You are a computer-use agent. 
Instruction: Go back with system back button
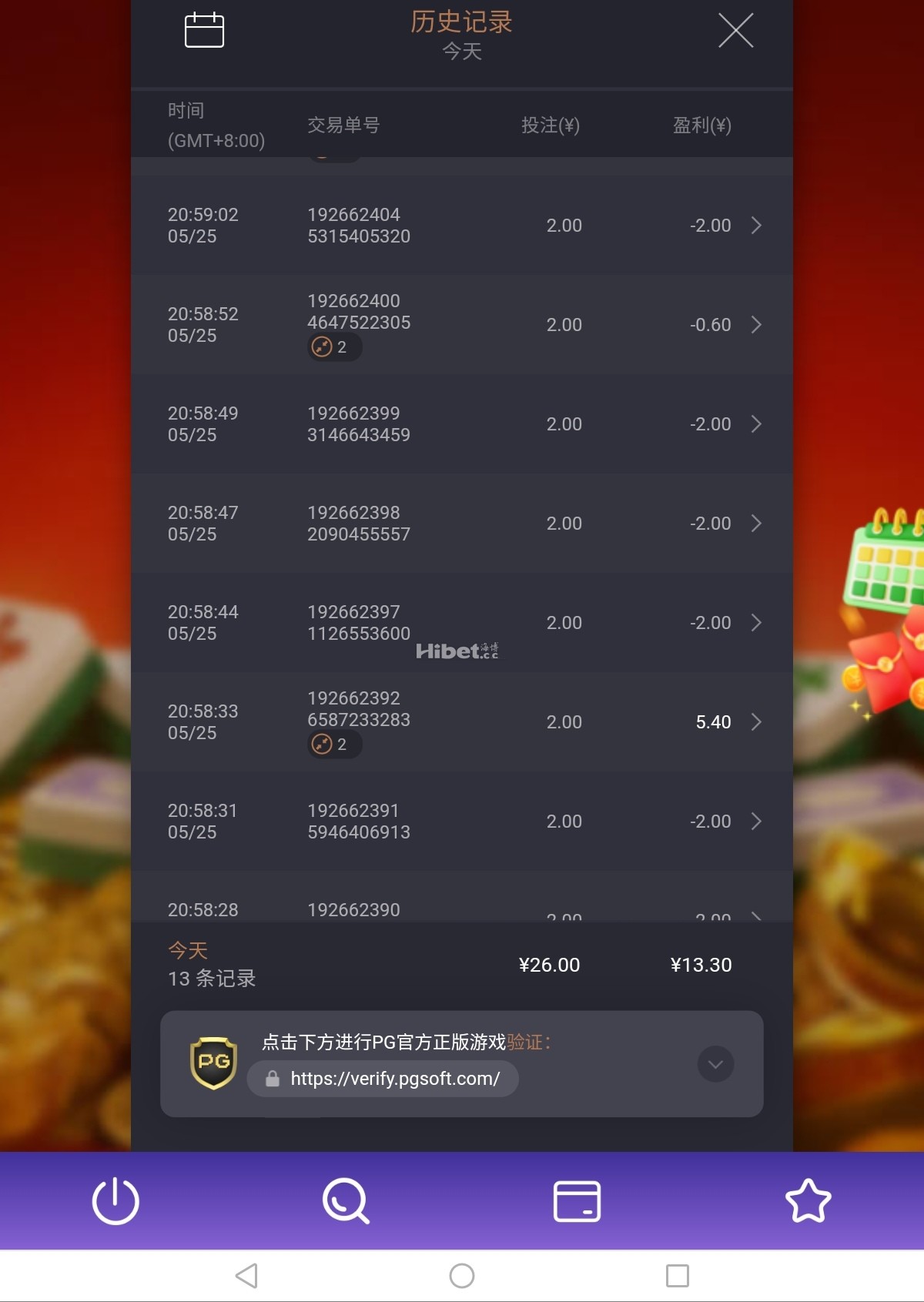(x=246, y=1276)
